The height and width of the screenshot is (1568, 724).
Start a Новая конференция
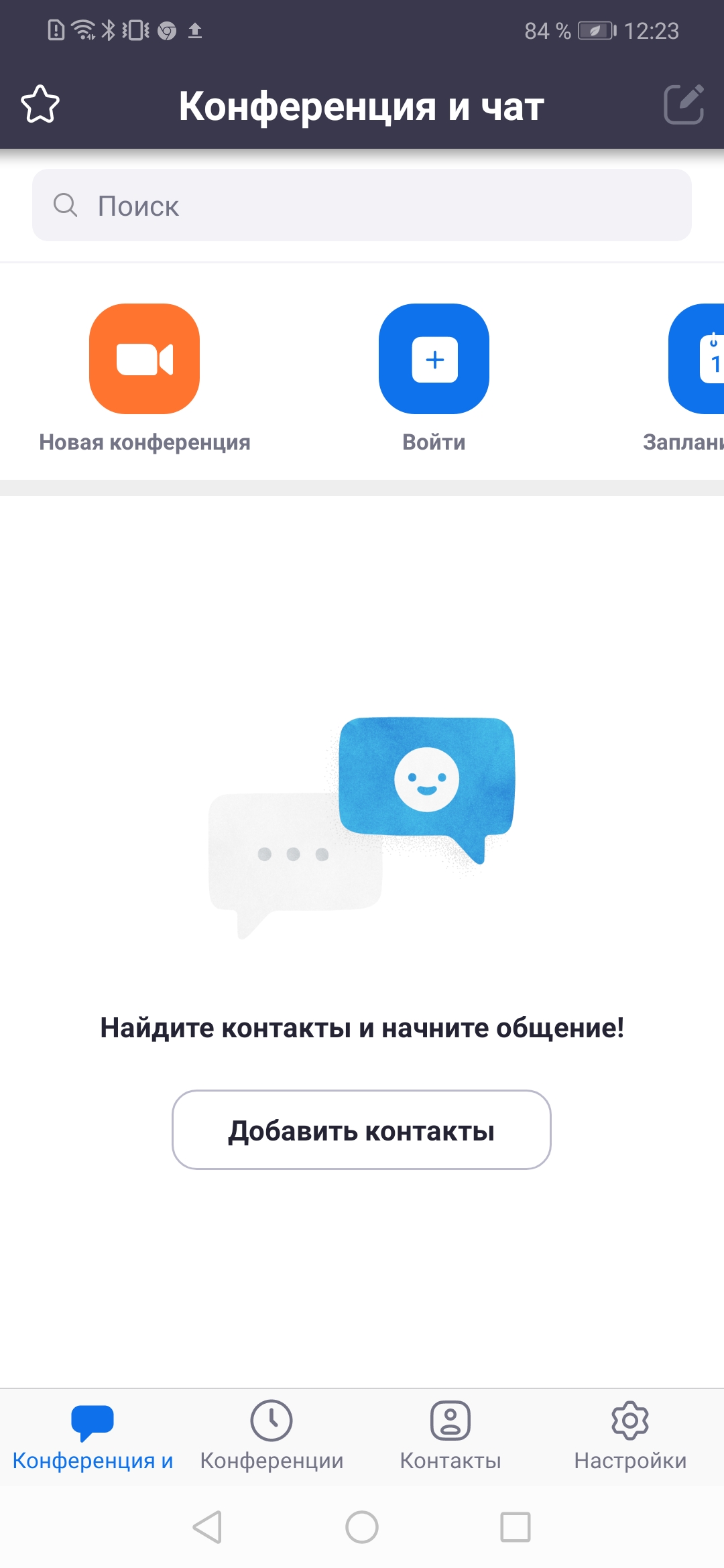click(145, 359)
